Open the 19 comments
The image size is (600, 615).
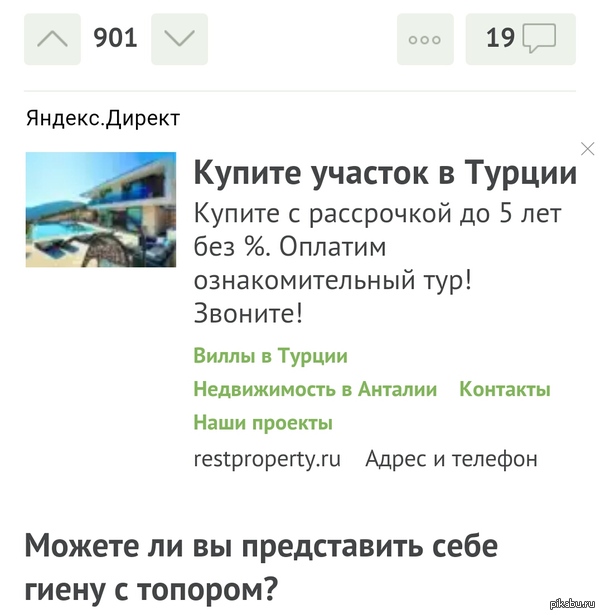(522, 40)
